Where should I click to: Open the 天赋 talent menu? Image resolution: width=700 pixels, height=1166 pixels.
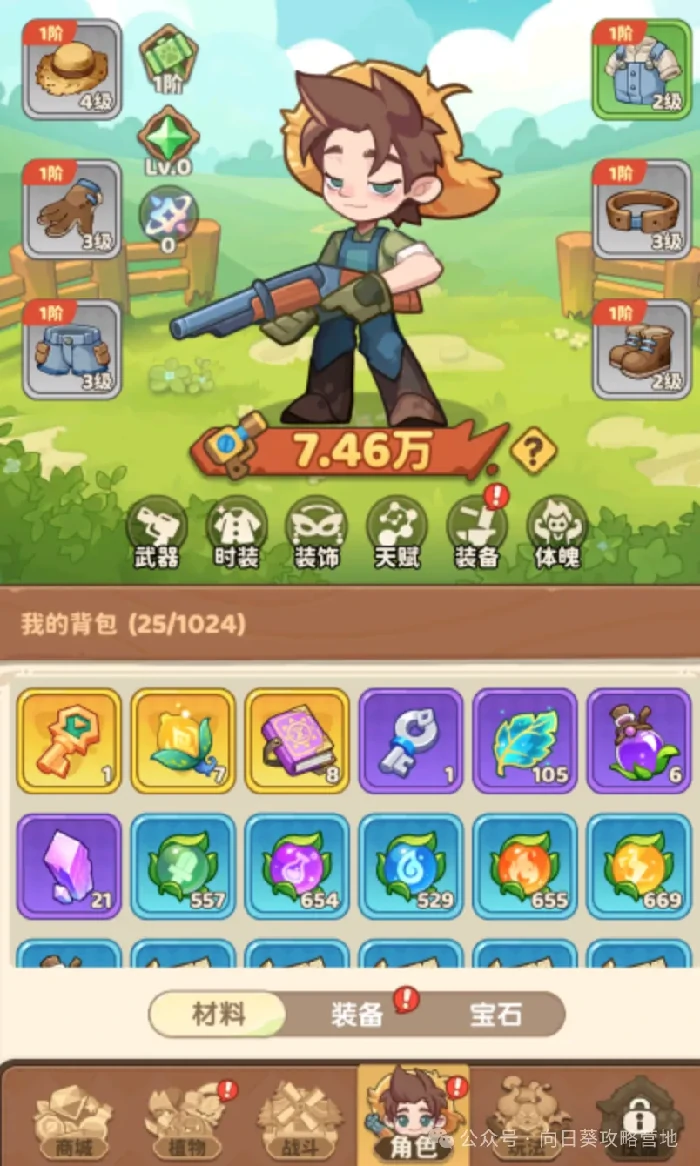tap(396, 533)
